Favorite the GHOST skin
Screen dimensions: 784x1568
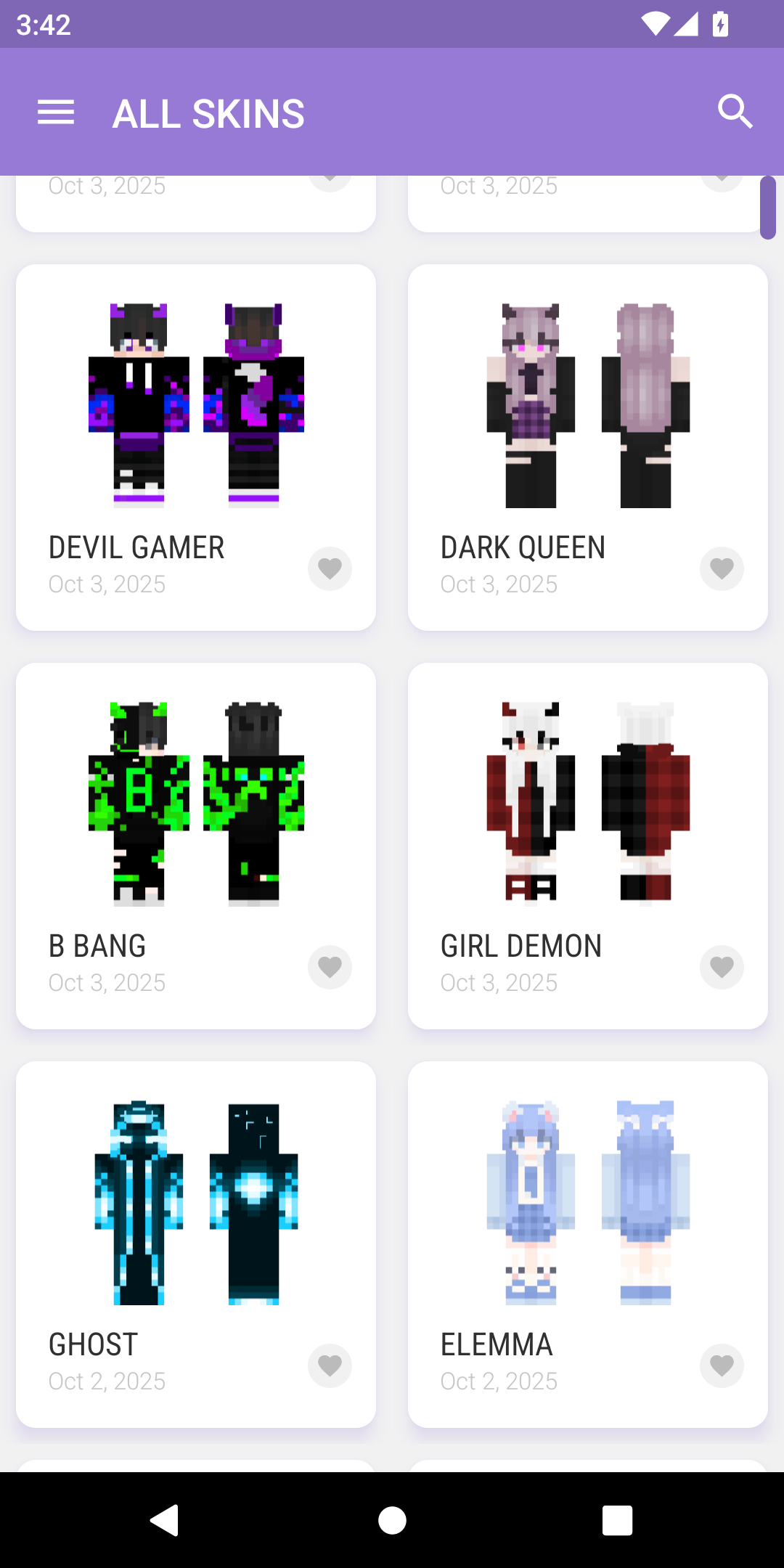(x=330, y=1365)
